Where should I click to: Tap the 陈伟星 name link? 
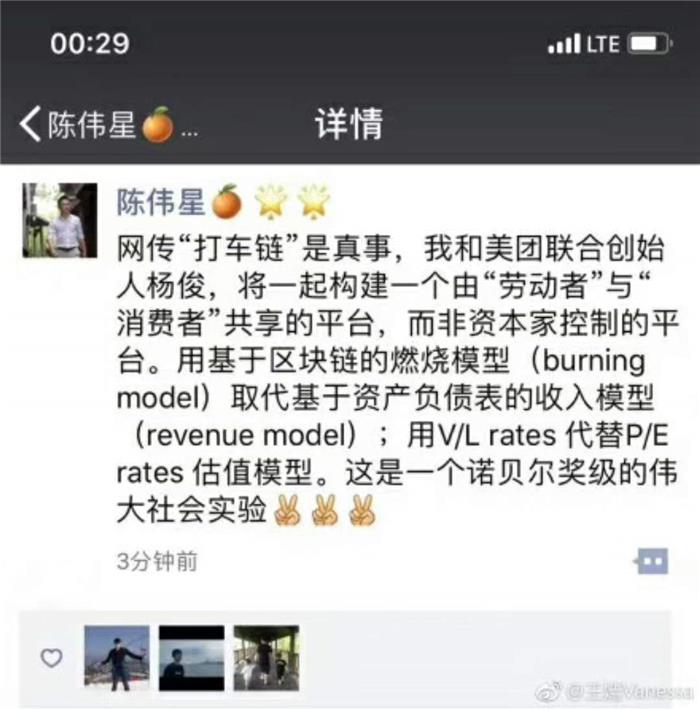pyautogui.click(x=160, y=203)
